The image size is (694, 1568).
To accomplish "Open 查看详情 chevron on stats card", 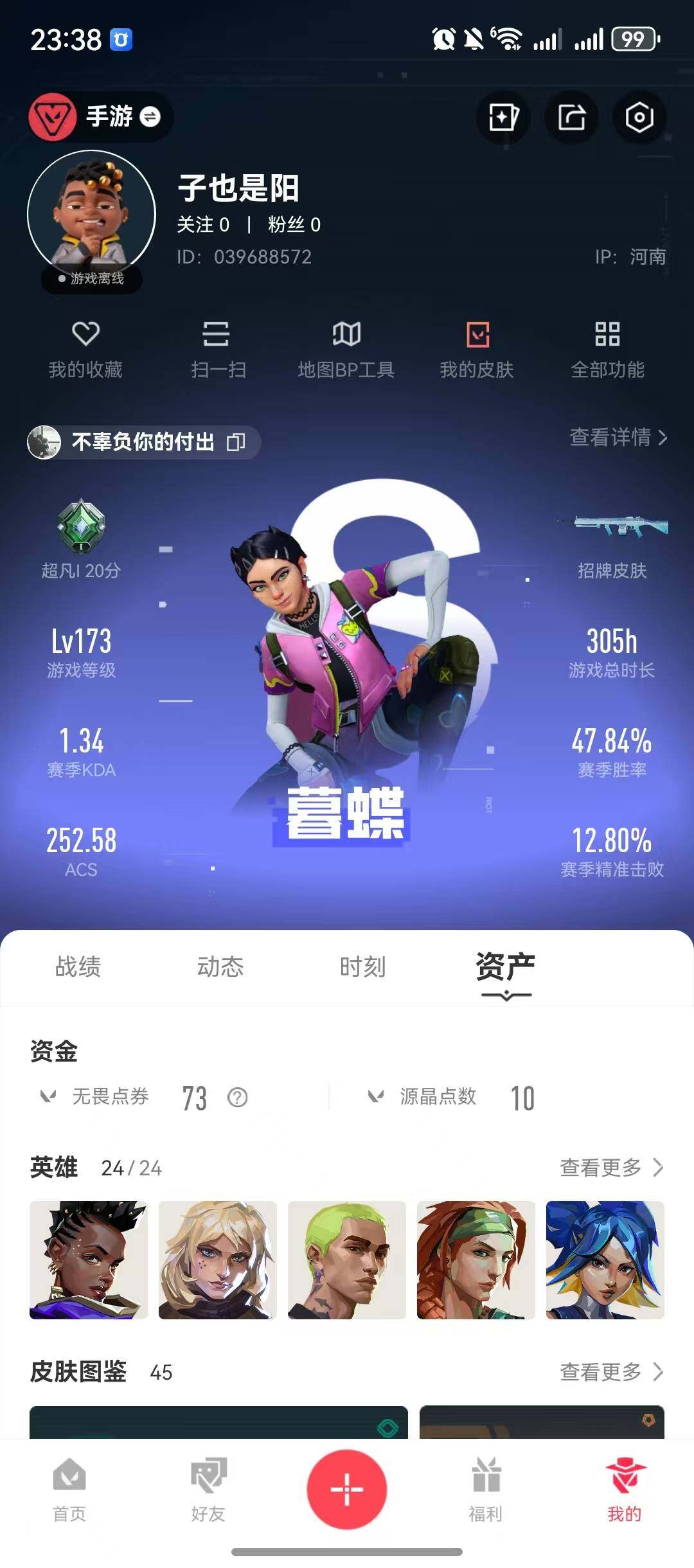I will [x=616, y=439].
